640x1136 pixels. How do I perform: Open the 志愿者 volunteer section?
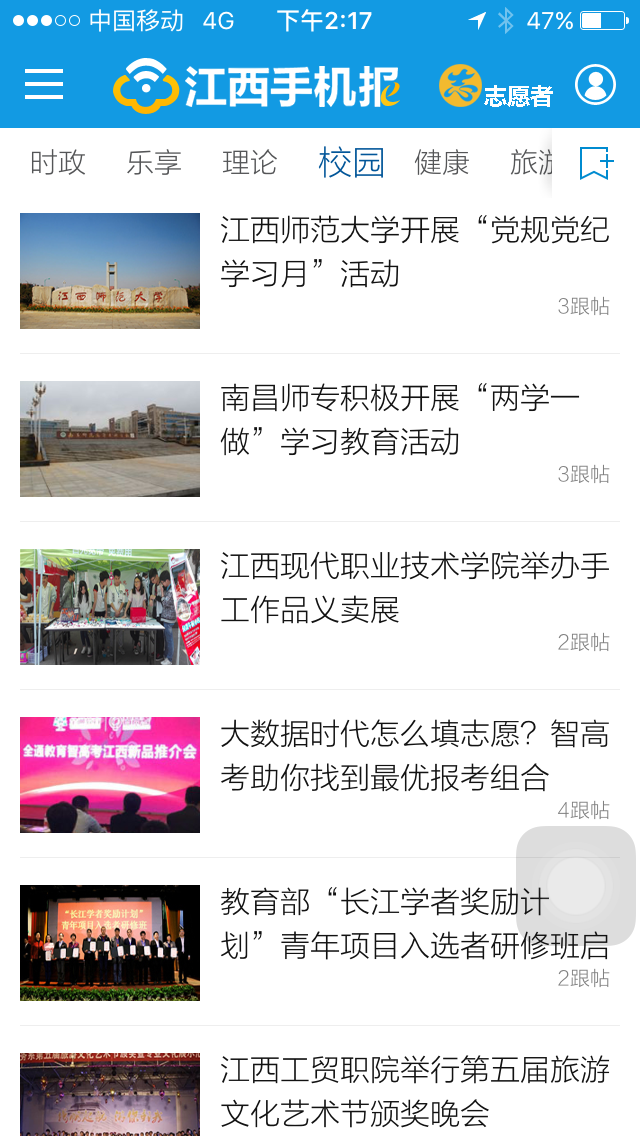pos(496,87)
